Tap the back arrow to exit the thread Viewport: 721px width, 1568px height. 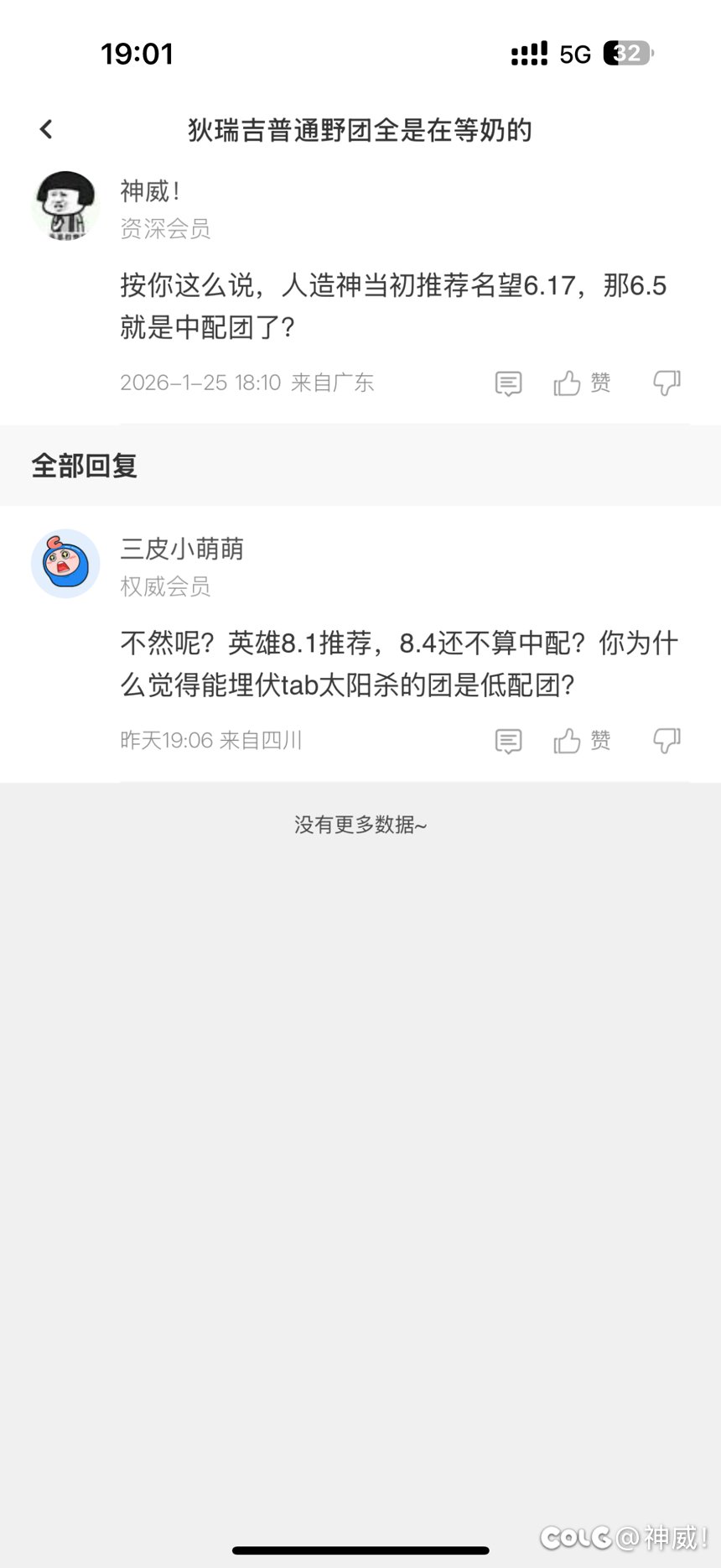pyautogui.click(x=46, y=128)
